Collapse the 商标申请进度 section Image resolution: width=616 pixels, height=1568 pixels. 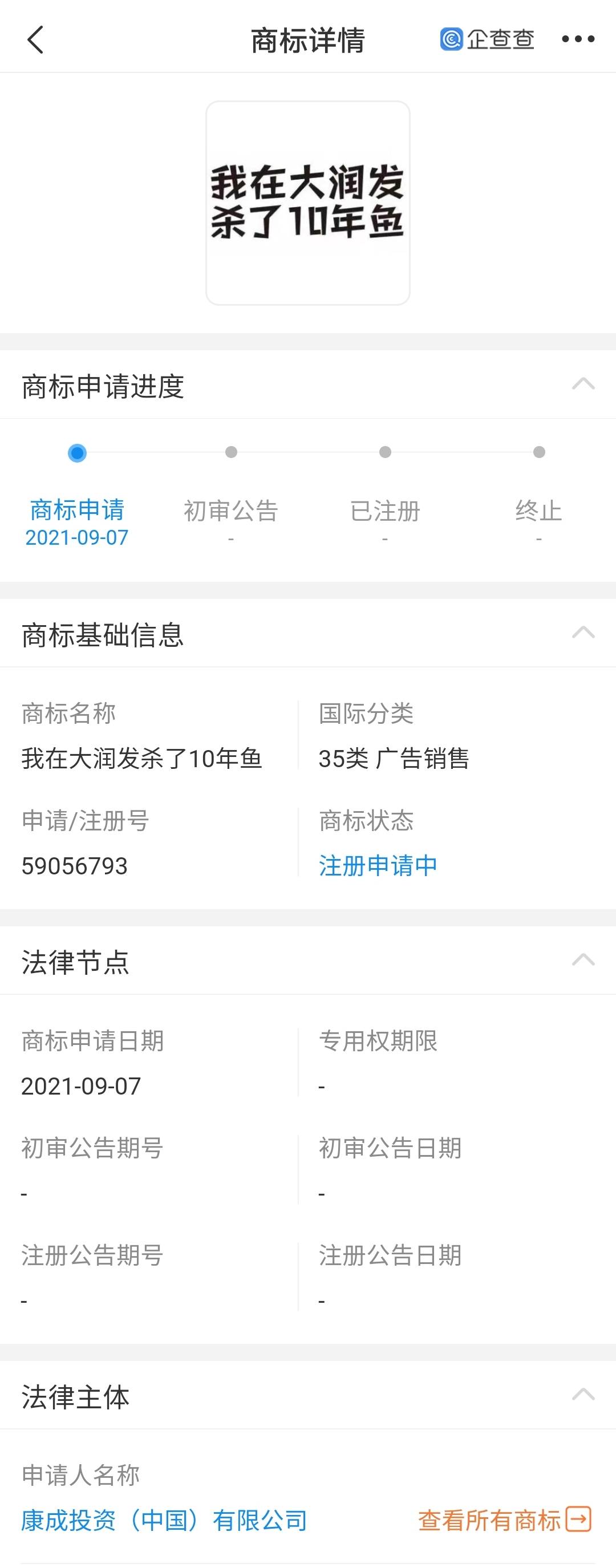coord(582,384)
